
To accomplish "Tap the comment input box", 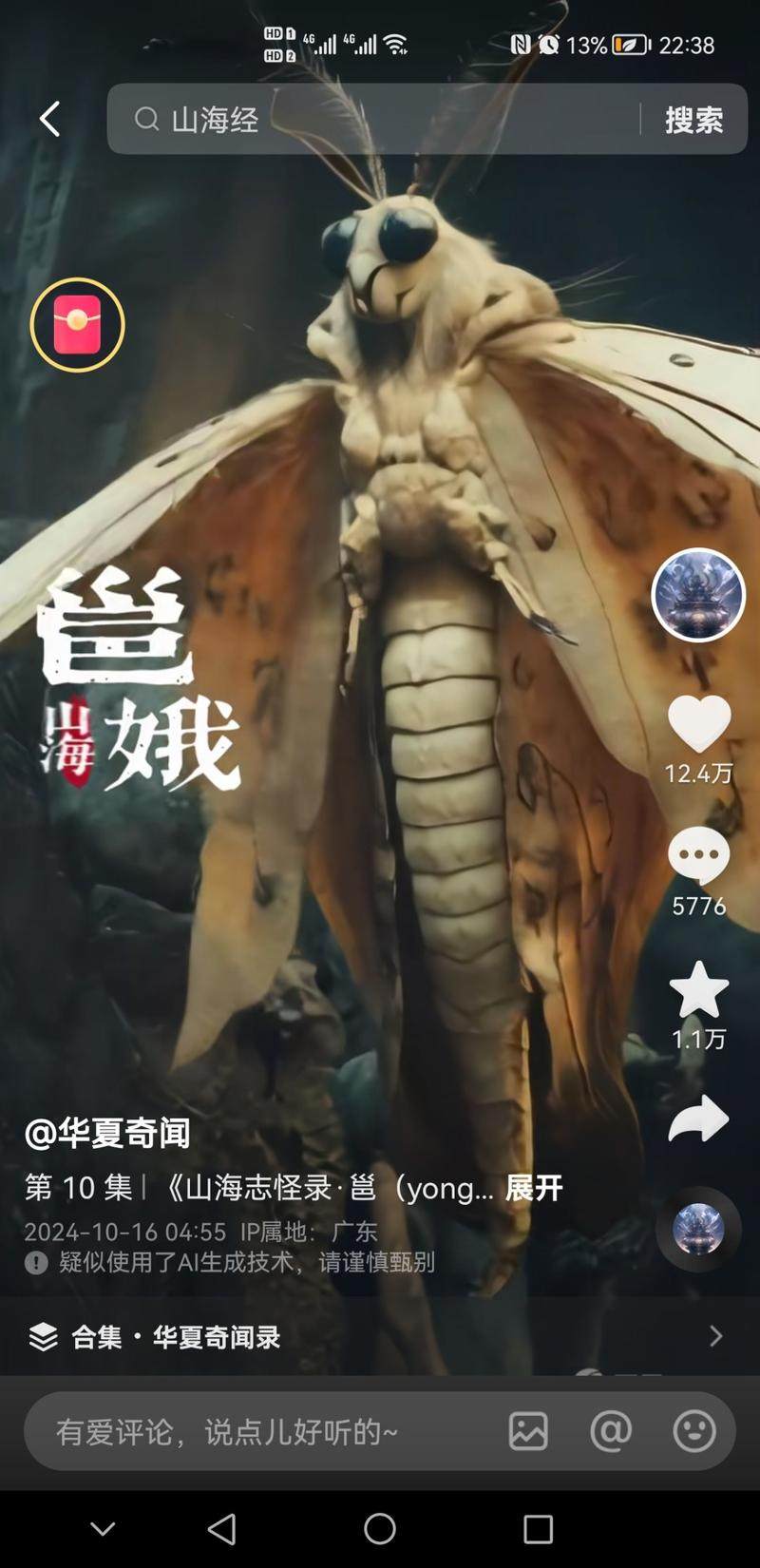I will [256, 1431].
